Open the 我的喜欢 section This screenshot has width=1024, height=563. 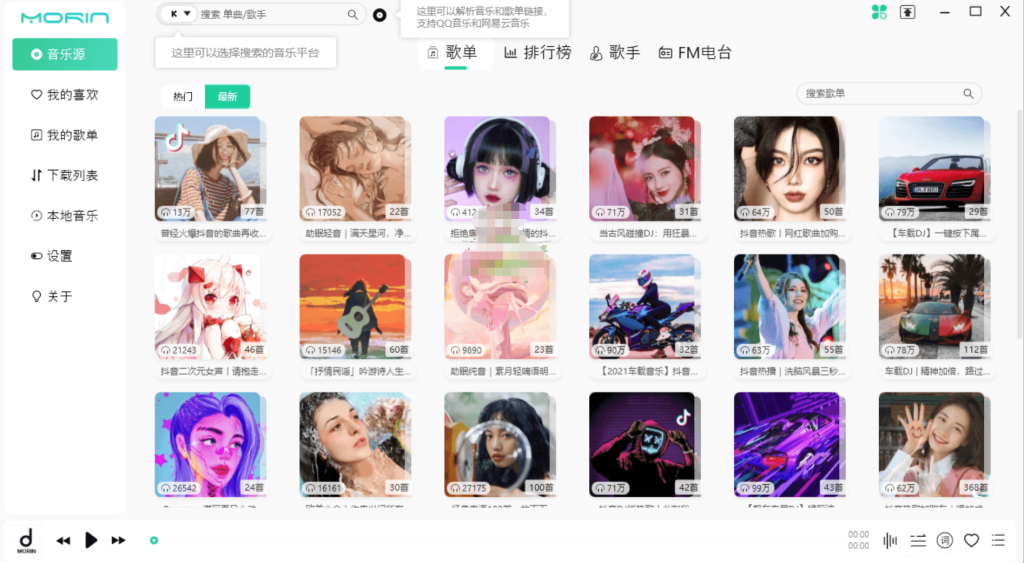[65, 95]
